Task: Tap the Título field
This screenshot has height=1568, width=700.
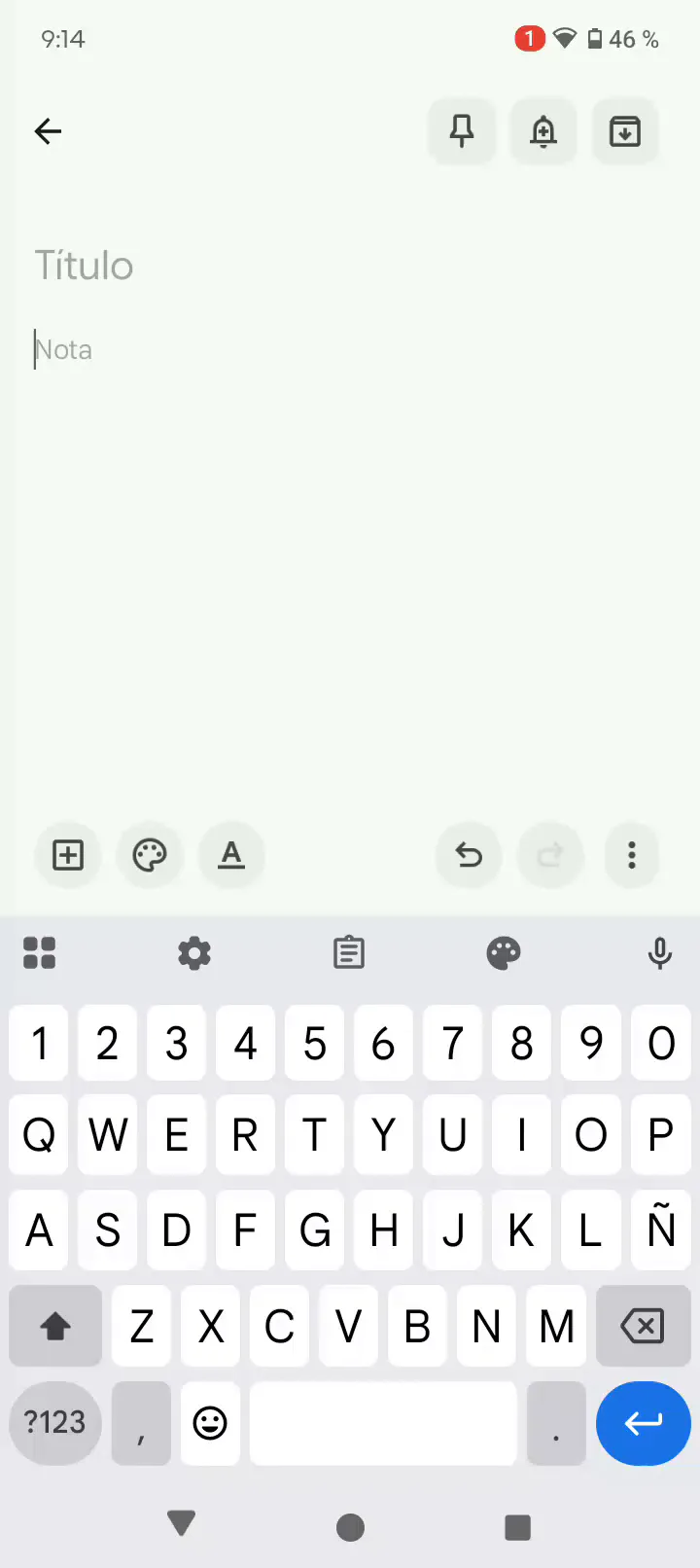Action: 350,266
